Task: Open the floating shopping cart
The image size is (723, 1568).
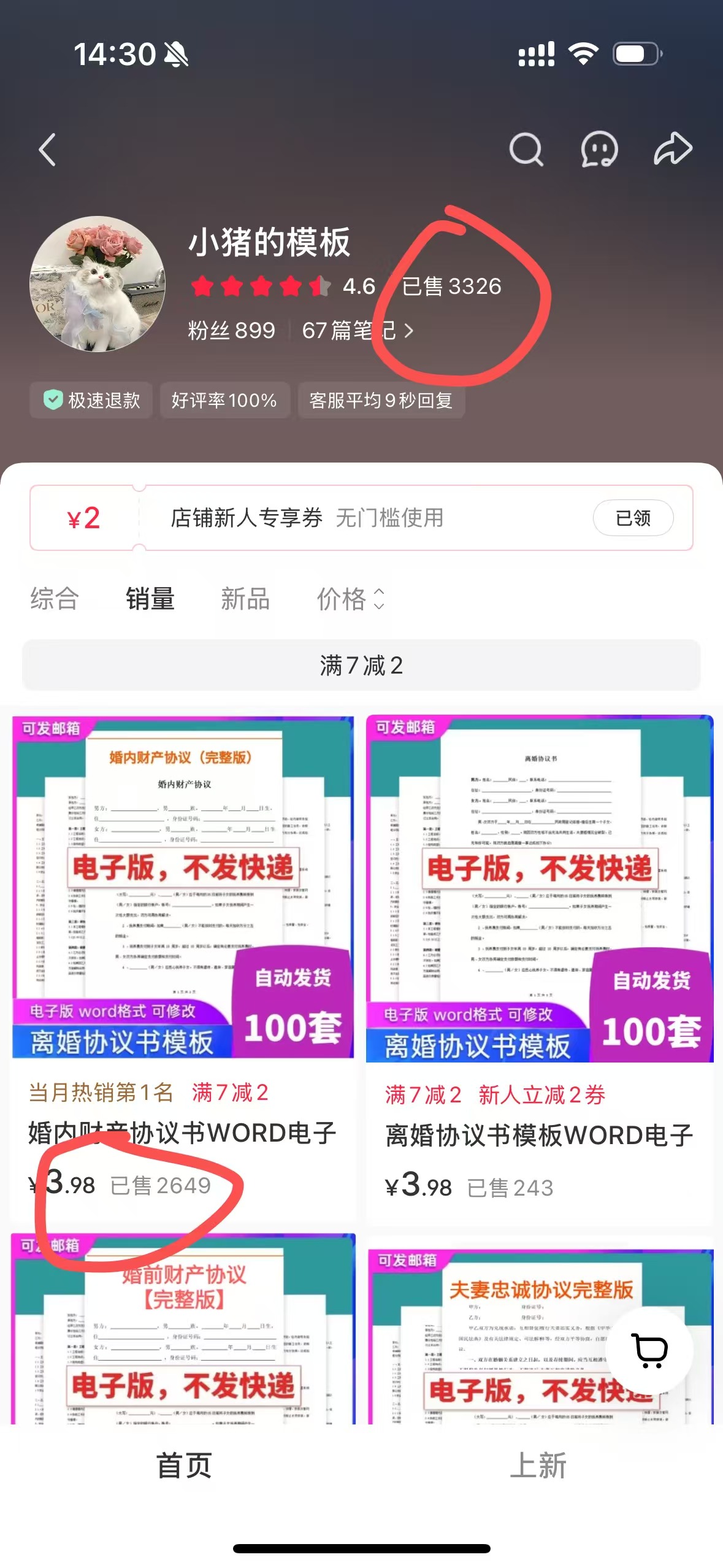Action: click(649, 1350)
